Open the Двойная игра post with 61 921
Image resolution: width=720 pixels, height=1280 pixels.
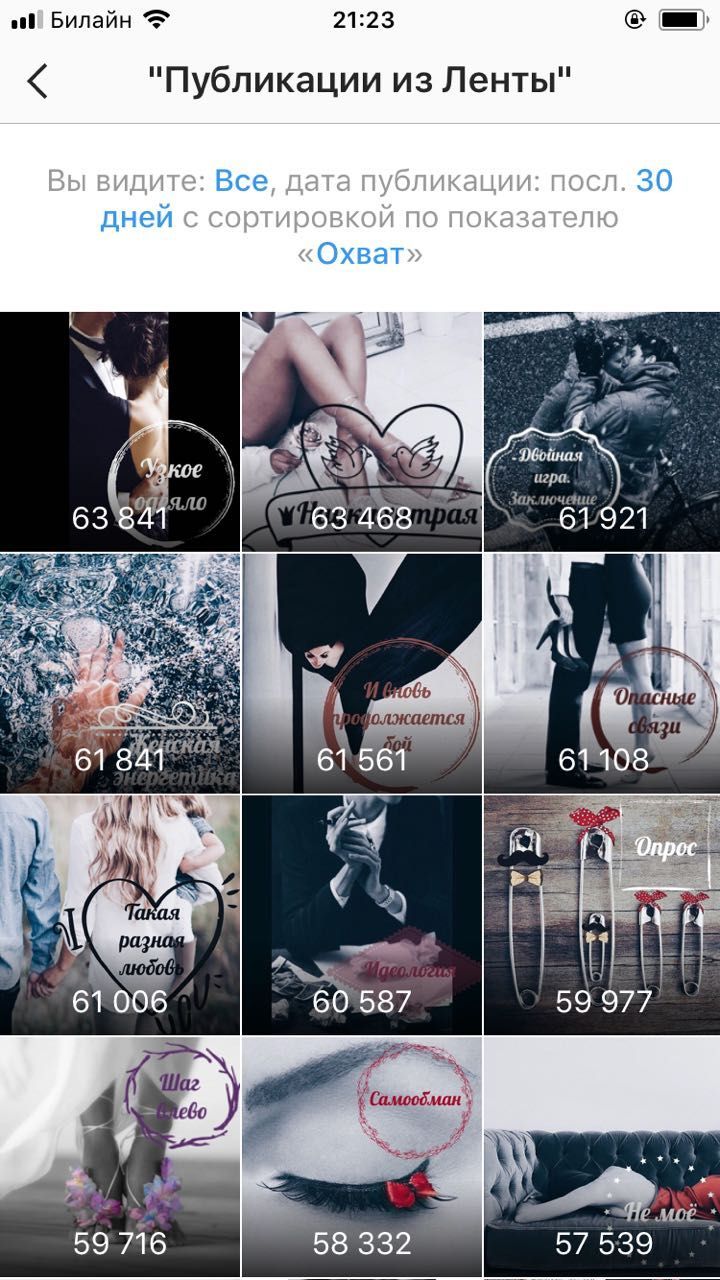click(602, 431)
